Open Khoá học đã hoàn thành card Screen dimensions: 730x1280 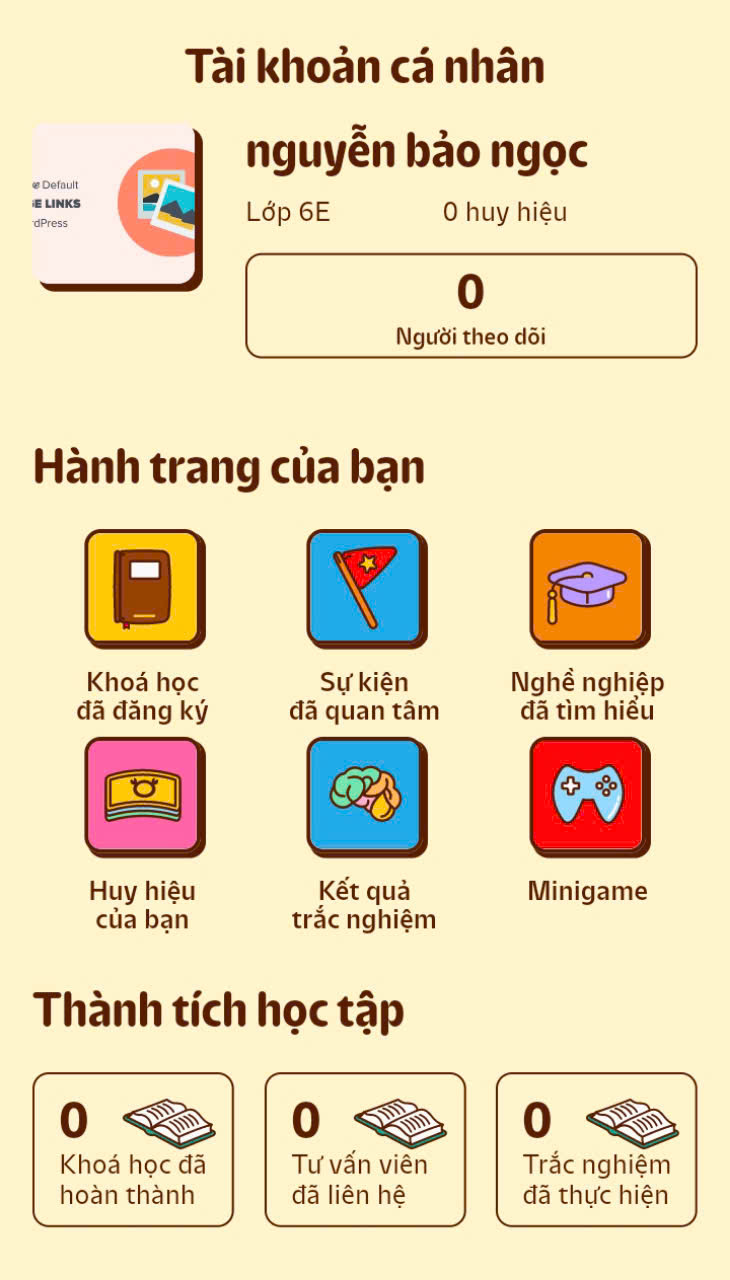coord(133,1150)
